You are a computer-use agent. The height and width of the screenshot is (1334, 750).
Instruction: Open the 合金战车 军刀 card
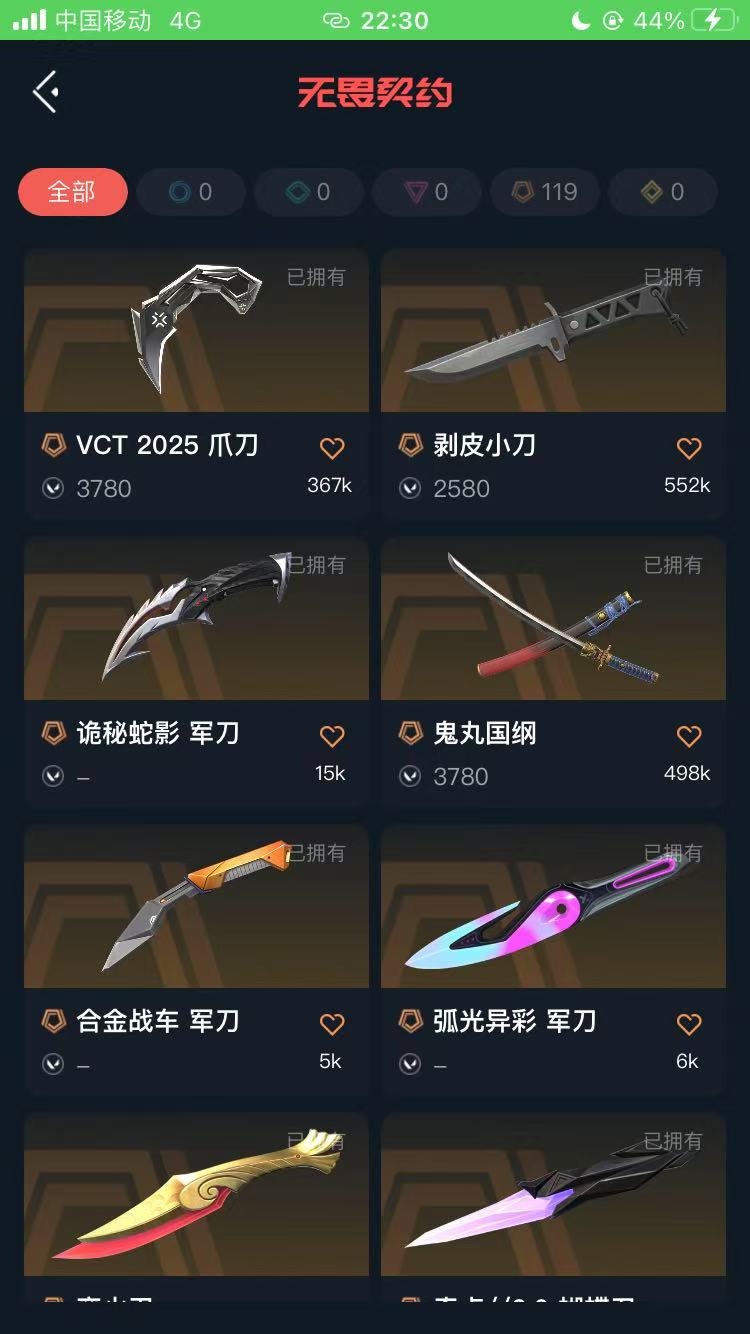(196, 908)
